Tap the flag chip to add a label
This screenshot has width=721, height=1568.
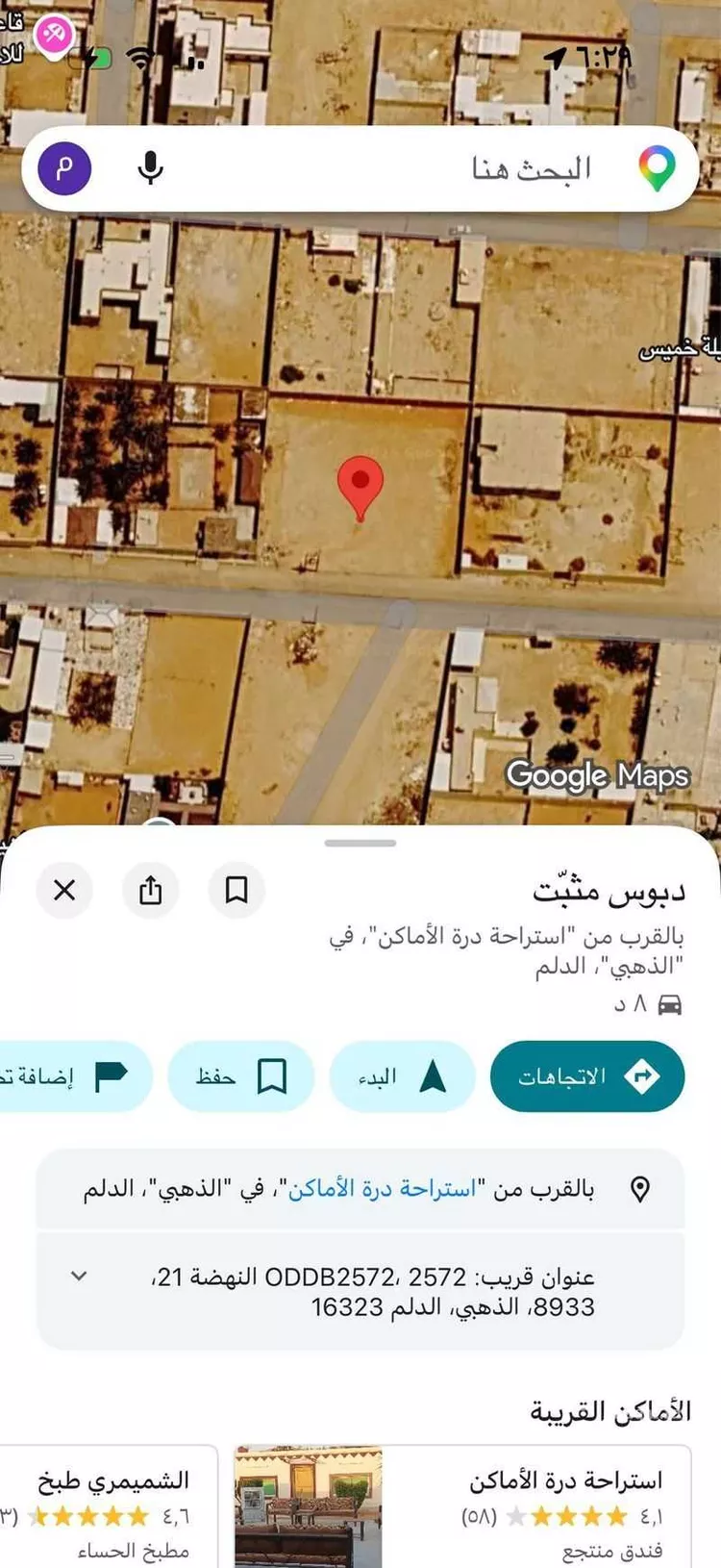pyautogui.click(x=72, y=1075)
